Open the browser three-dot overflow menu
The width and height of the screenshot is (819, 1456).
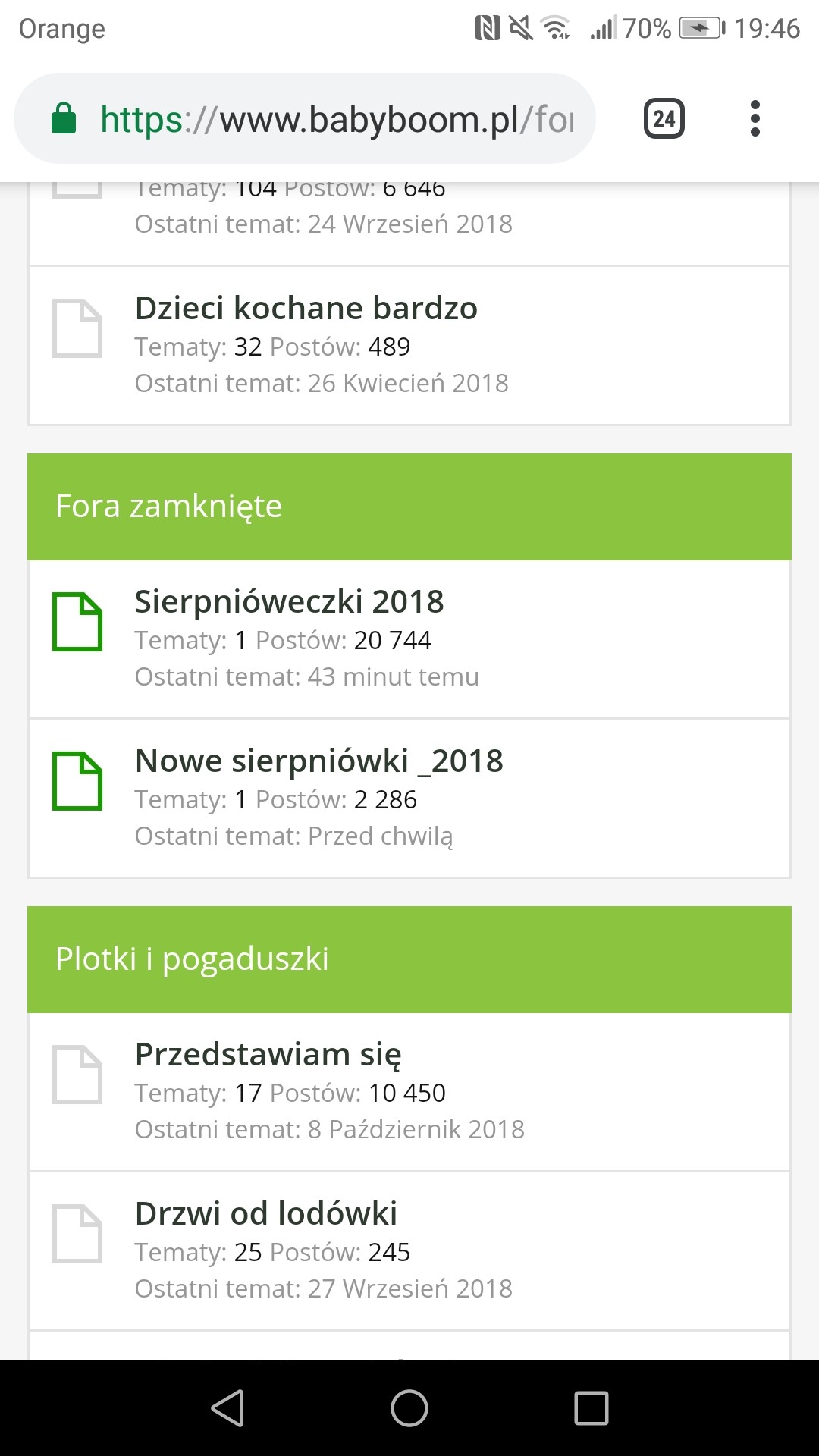coord(755,118)
